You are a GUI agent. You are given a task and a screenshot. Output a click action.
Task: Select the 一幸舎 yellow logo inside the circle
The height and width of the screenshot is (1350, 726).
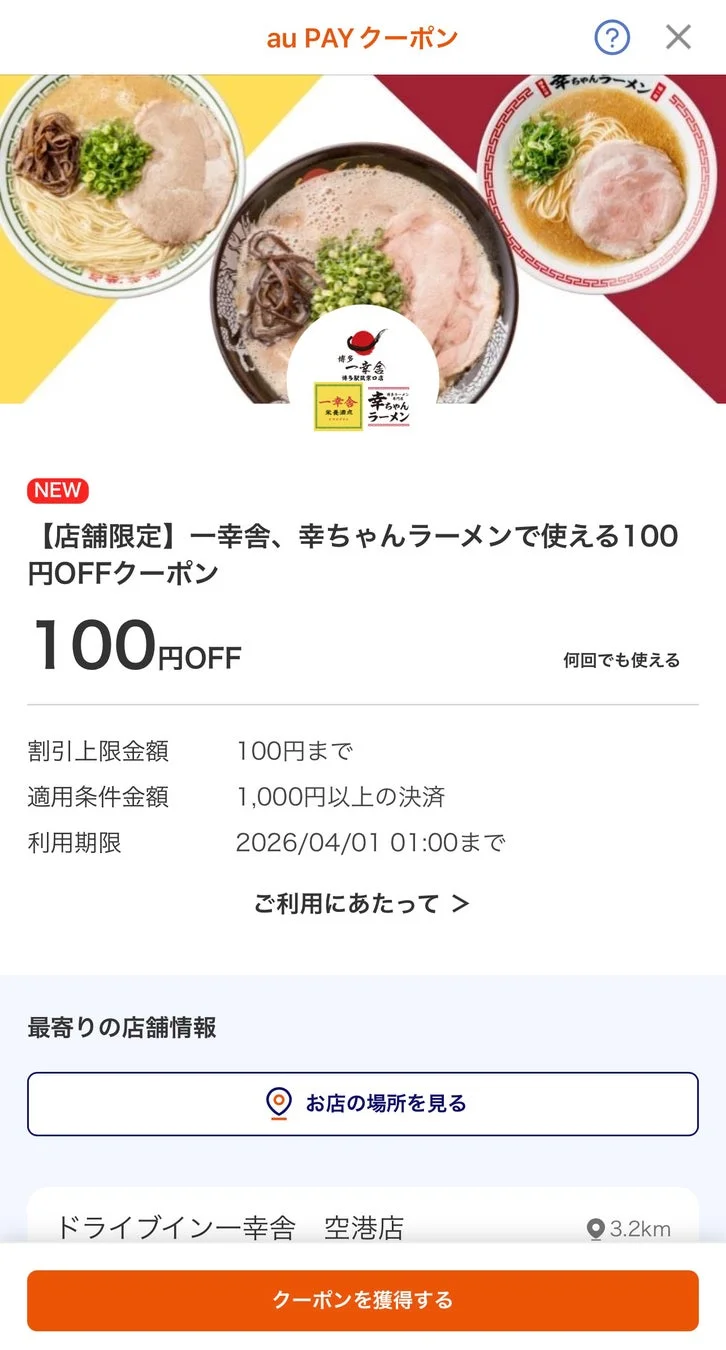point(336,402)
